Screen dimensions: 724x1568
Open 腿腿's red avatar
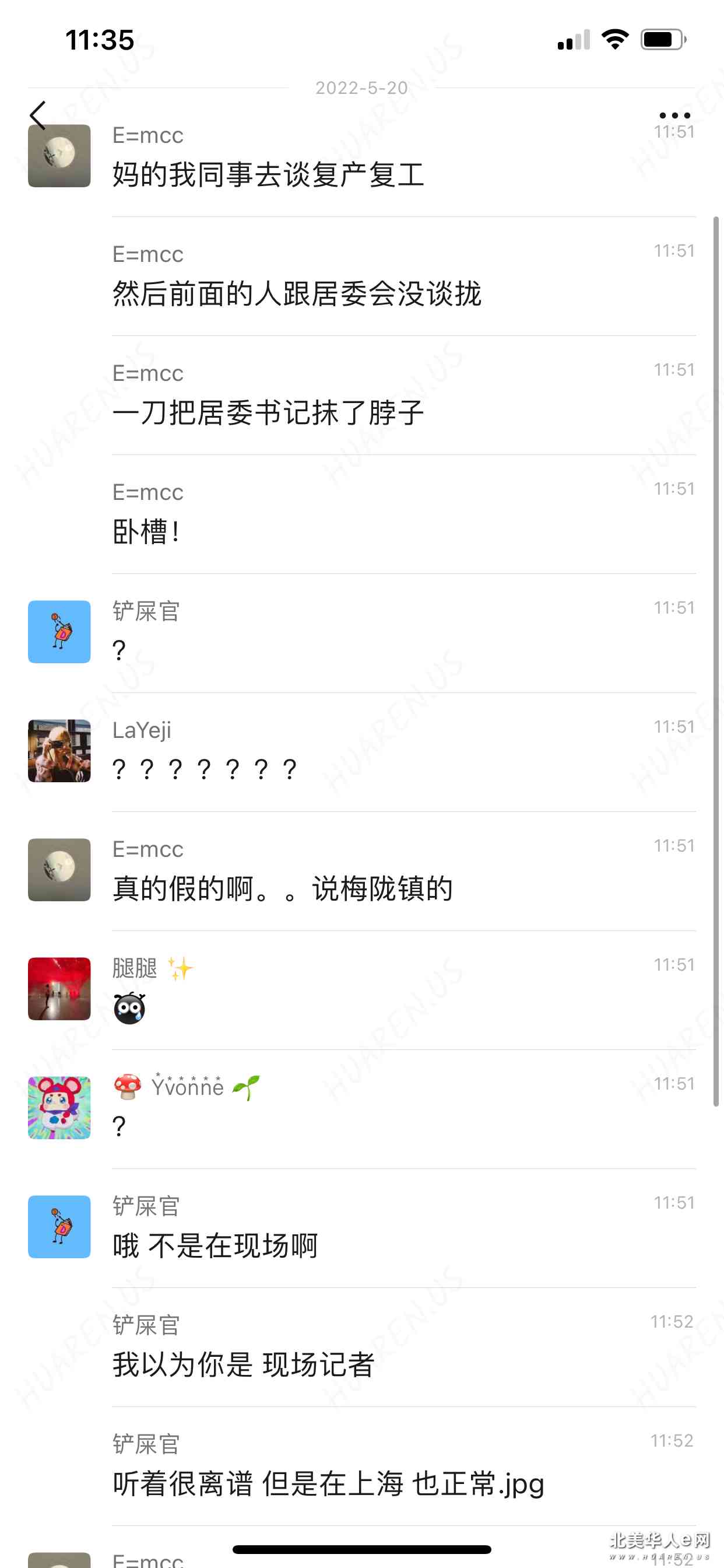pos(59,989)
